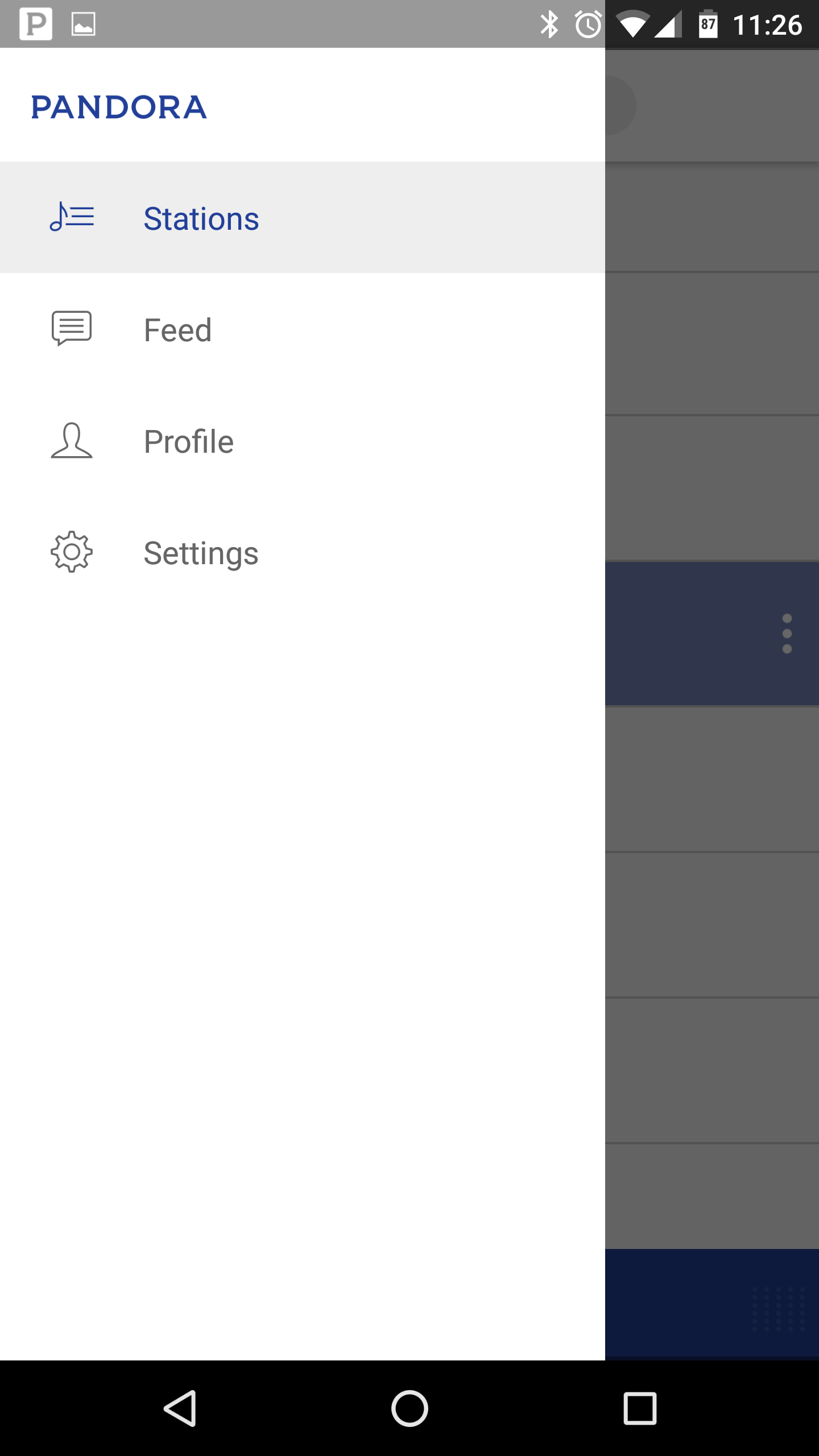
Task: Tap the screenshot notification icon
Action: pyautogui.click(x=82, y=24)
